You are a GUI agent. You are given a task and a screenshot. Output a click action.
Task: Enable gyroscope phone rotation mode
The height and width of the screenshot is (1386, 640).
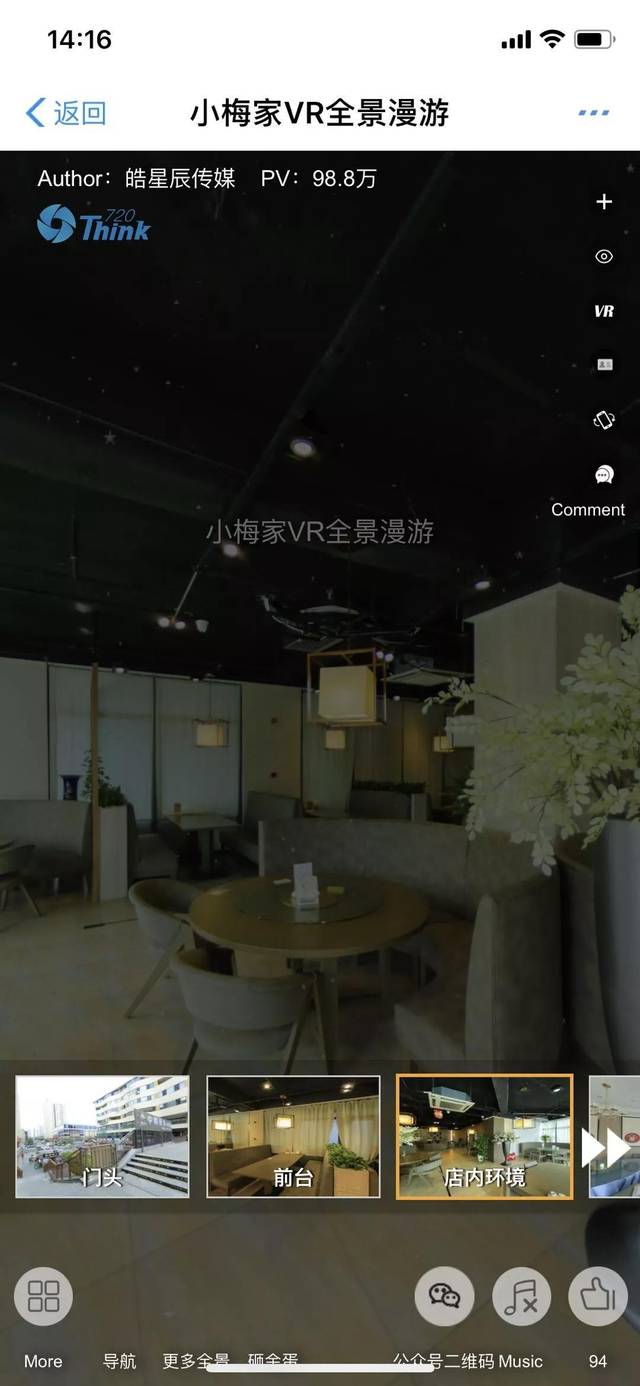point(604,420)
